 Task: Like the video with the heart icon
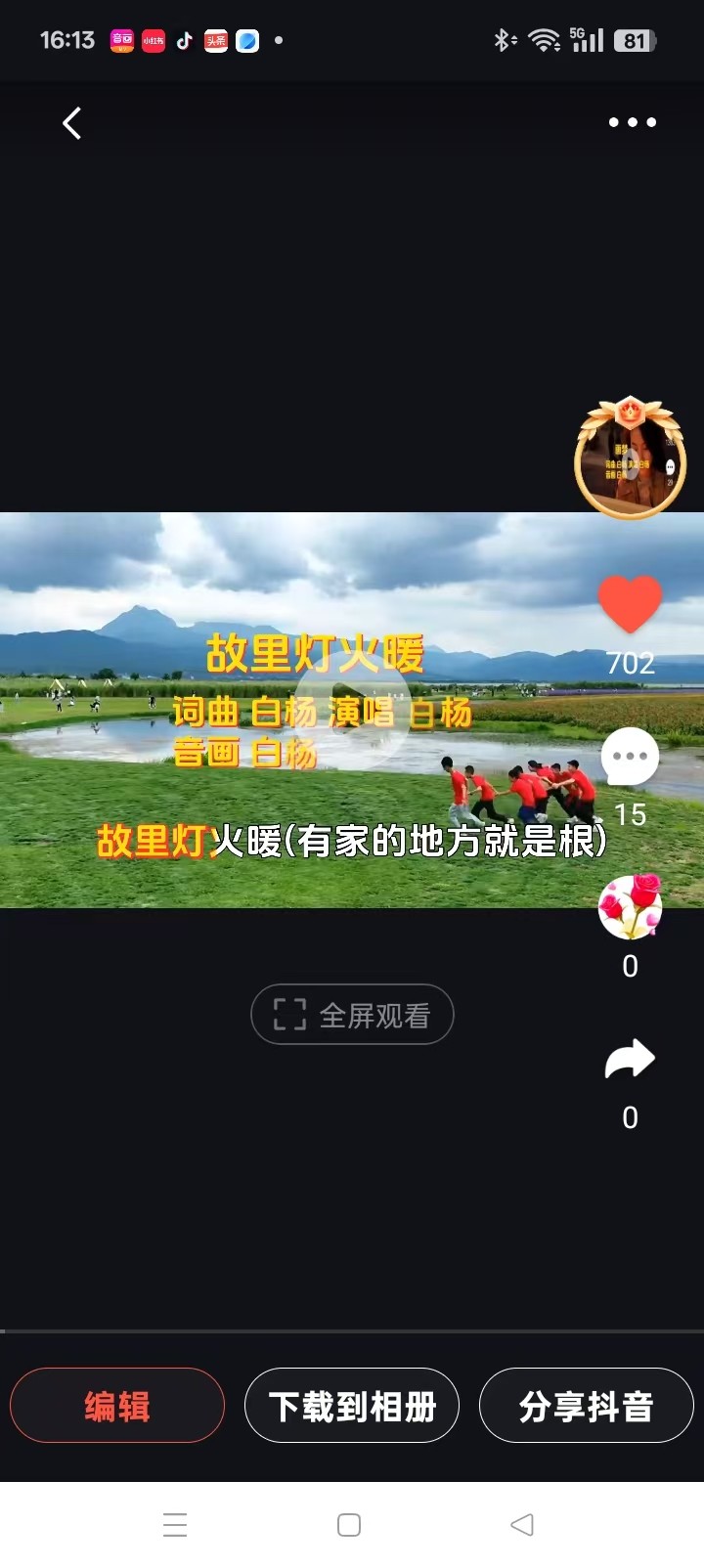630,603
